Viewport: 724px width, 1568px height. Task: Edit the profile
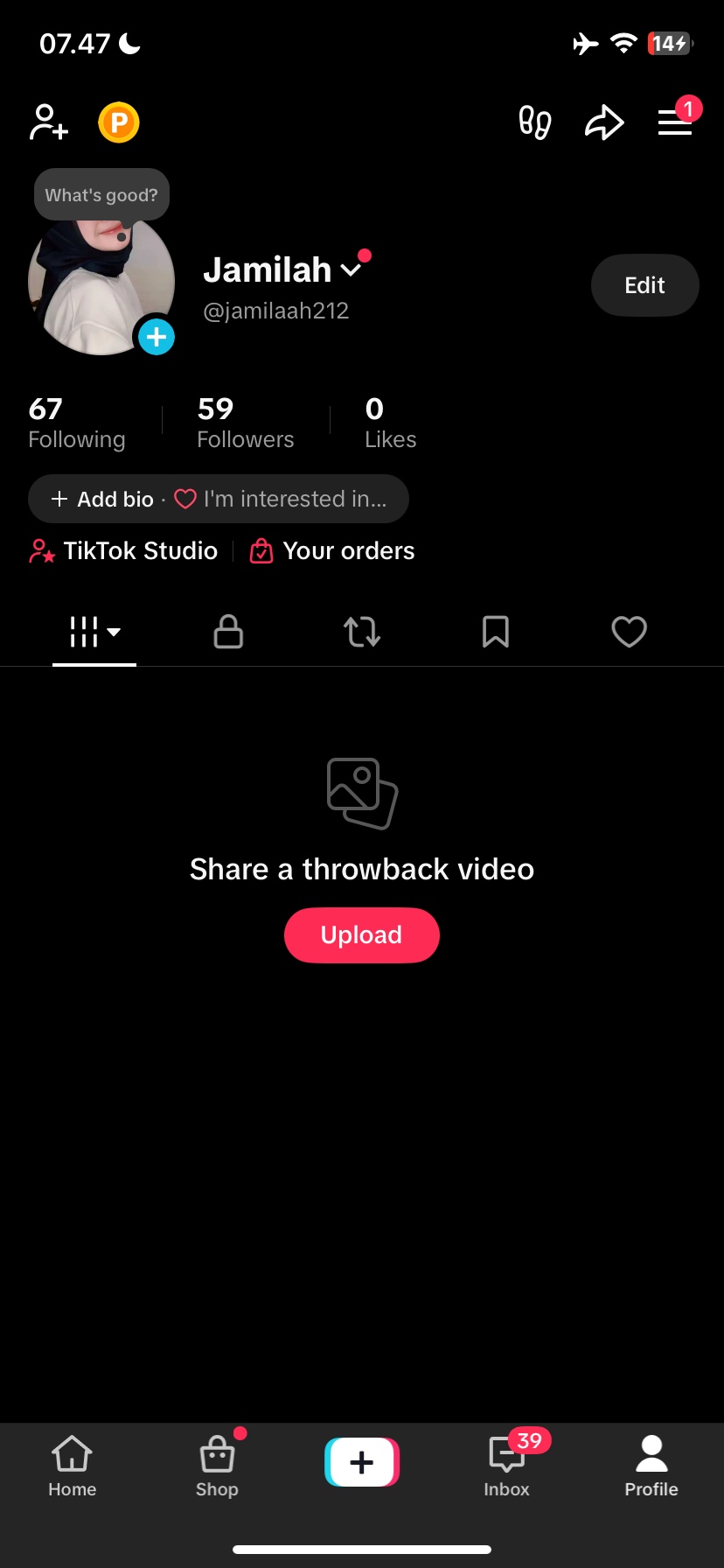[644, 285]
